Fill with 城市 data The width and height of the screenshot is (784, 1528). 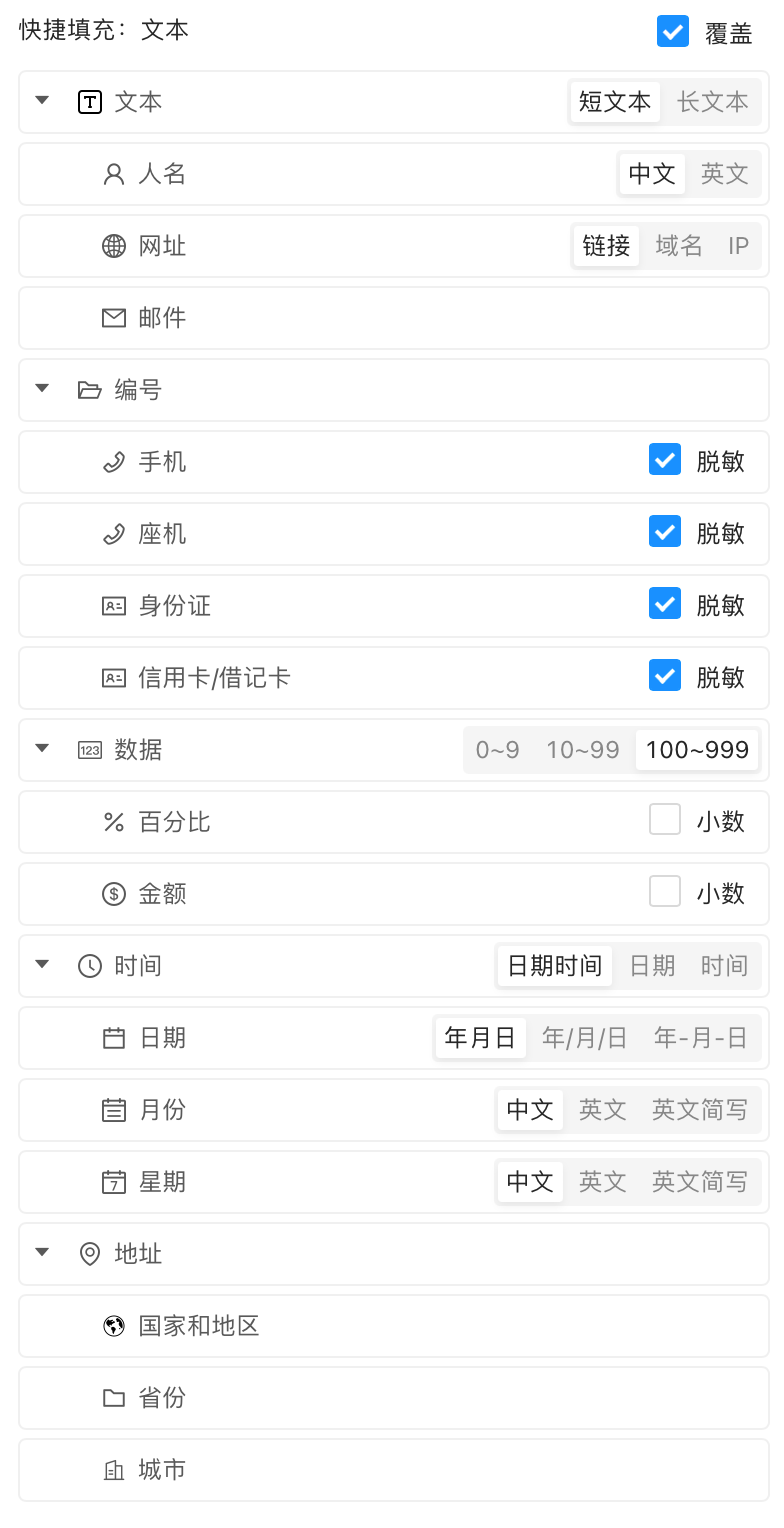click(x=162, y=1470)
